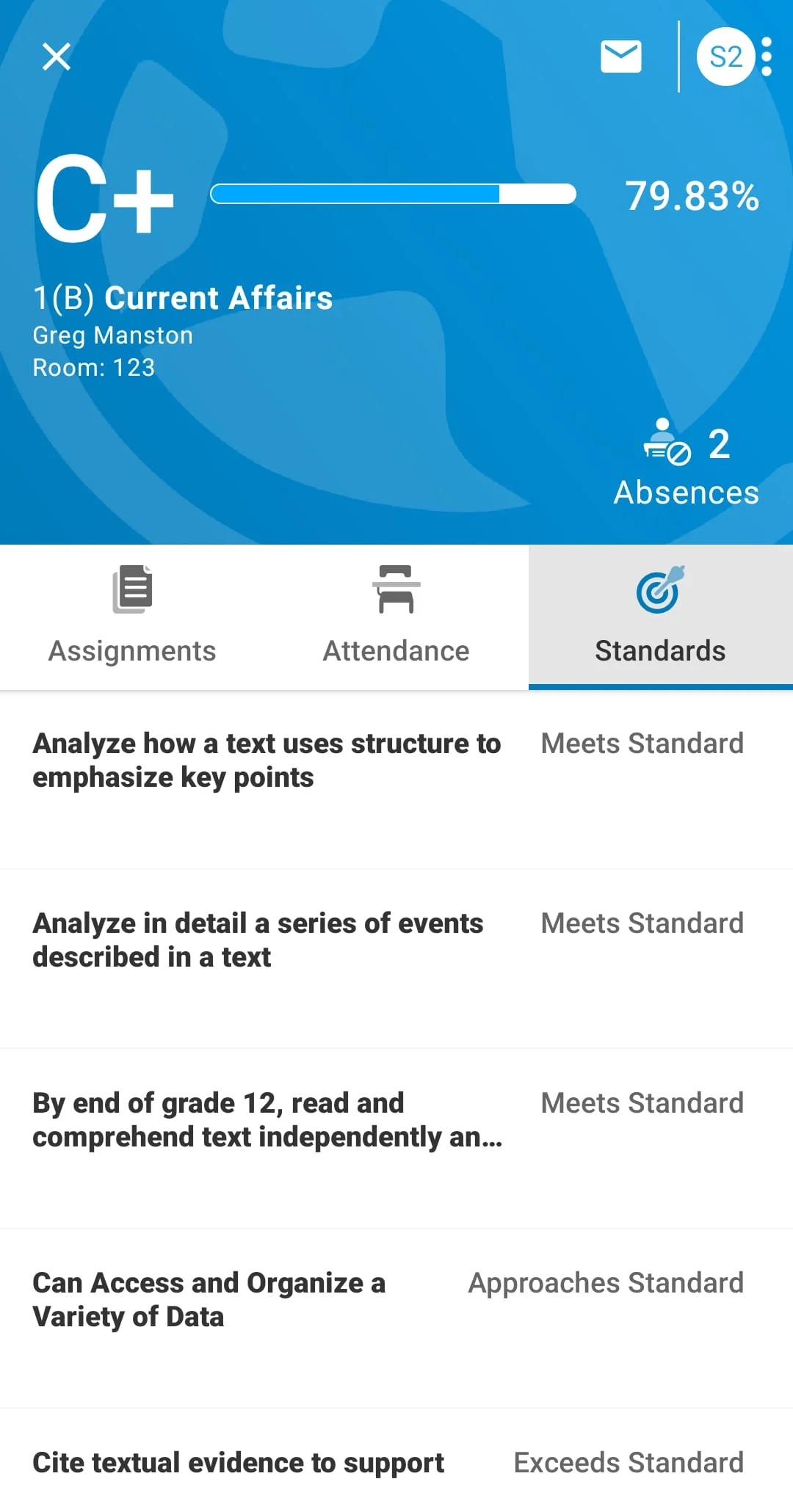This screenshot has height=1512, width=793.
Task: Select the Standards tab
Action: point(659,650)
